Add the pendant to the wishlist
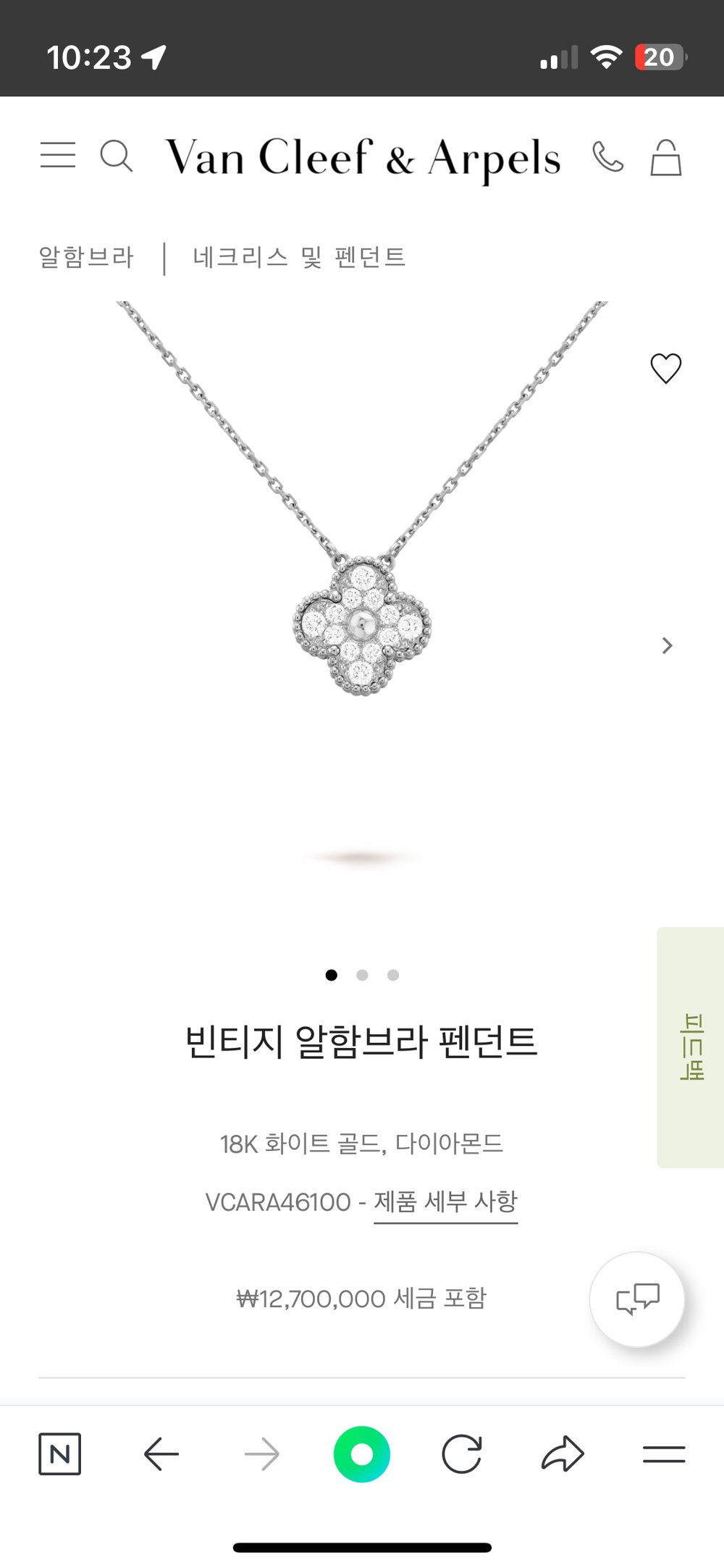 coord(665,369)
